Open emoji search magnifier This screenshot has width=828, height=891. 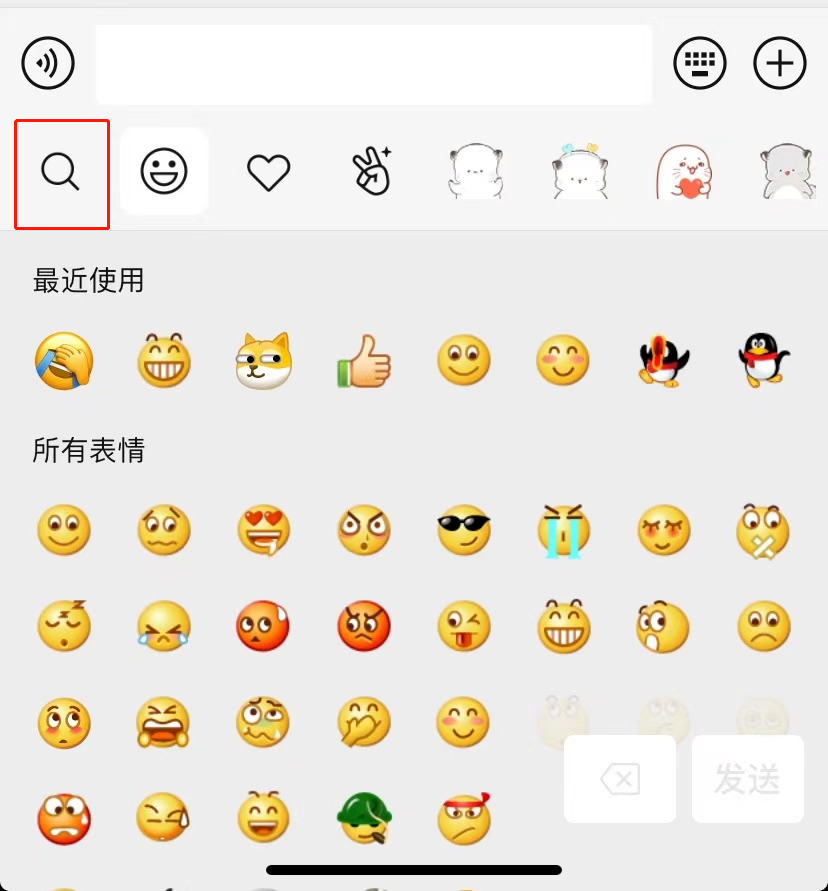(x=61, y=173)
